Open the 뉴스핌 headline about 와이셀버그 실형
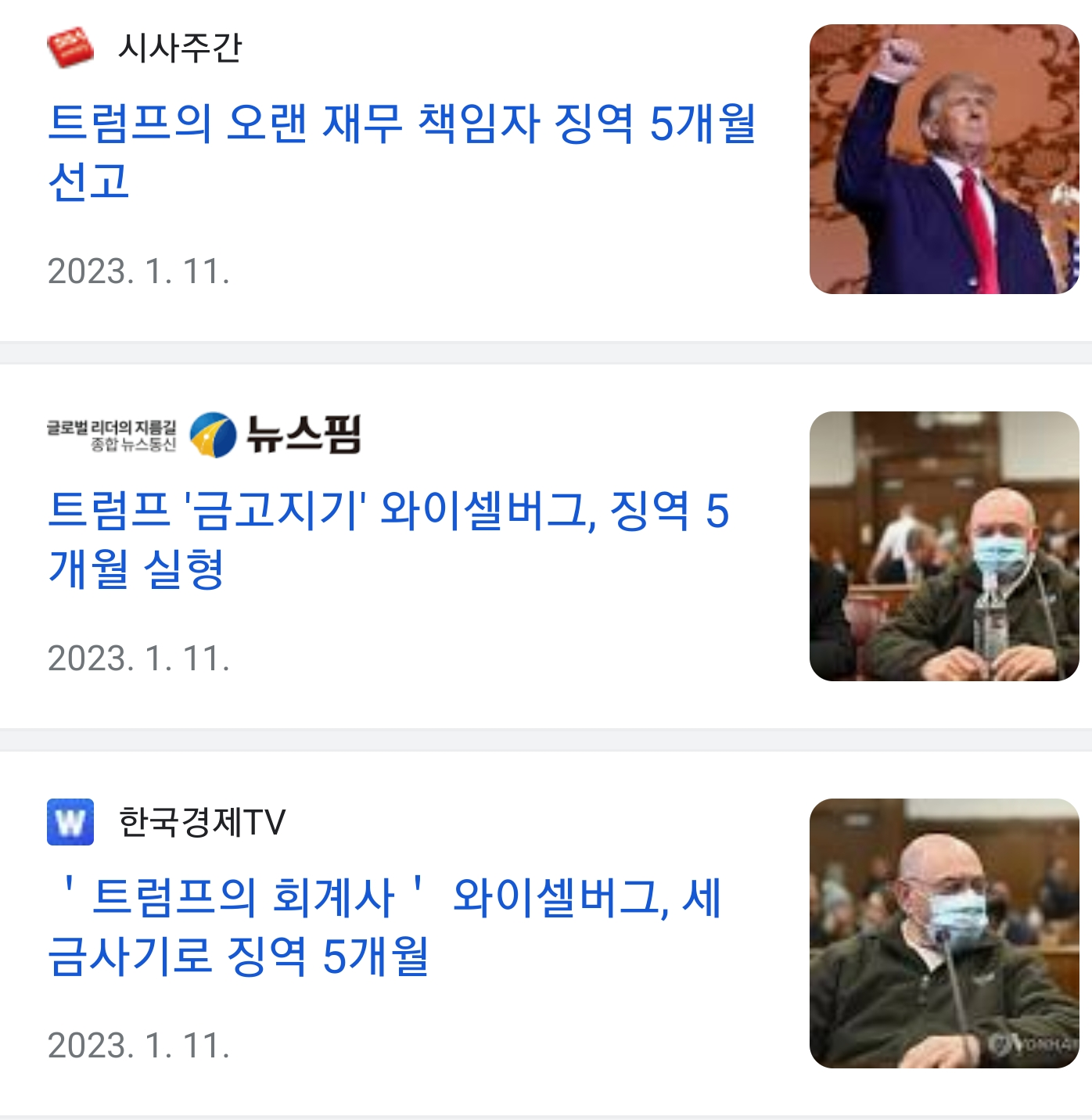This screenshot has height=1120, width=1092. tap(388, 539)
